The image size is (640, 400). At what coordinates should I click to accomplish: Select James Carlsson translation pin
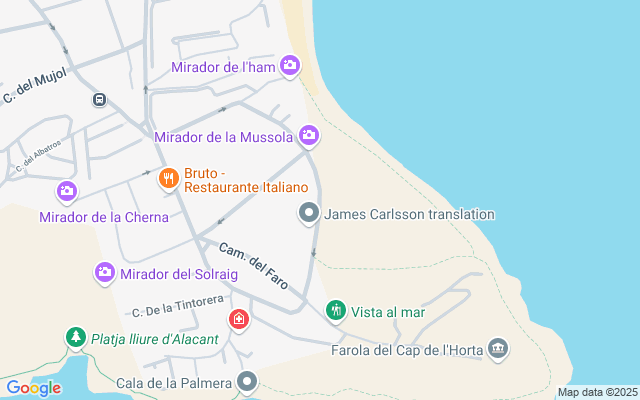pos(309,213)
